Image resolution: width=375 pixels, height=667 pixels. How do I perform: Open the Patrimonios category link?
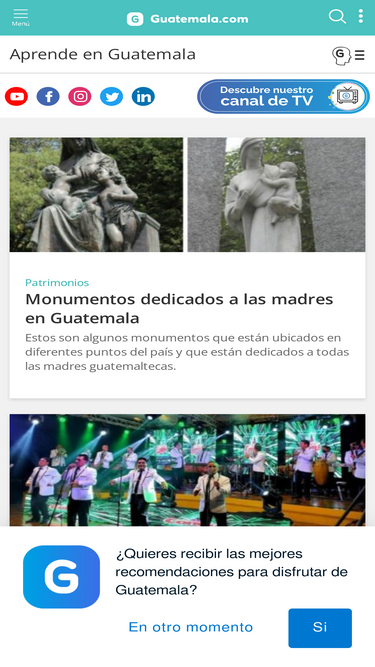57,282
